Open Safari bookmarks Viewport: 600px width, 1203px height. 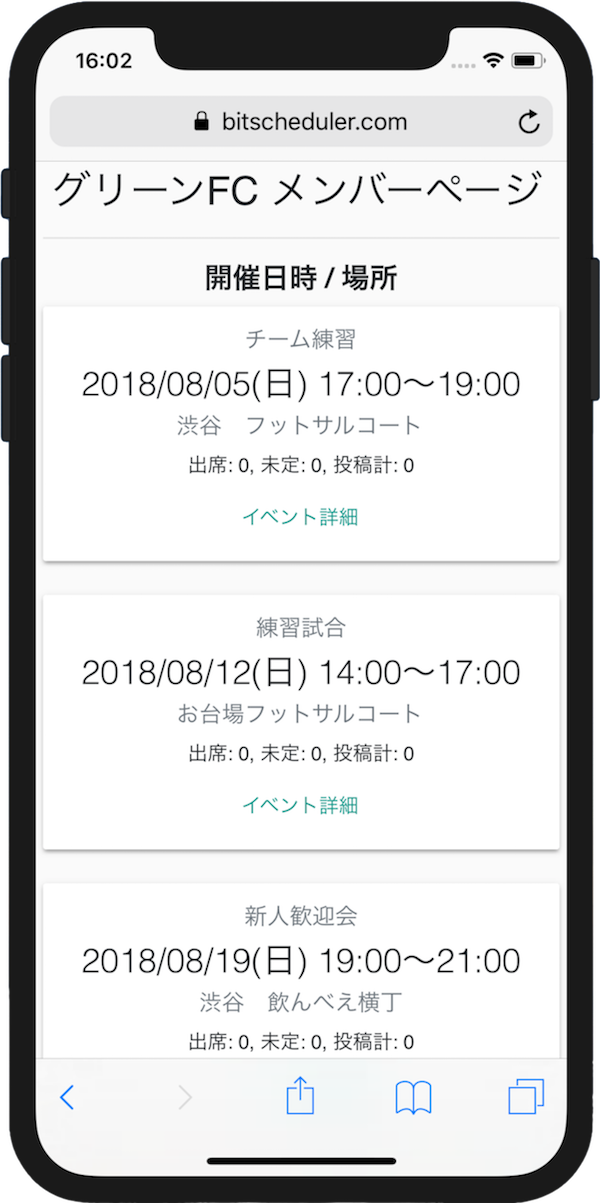pos(413,1097)
